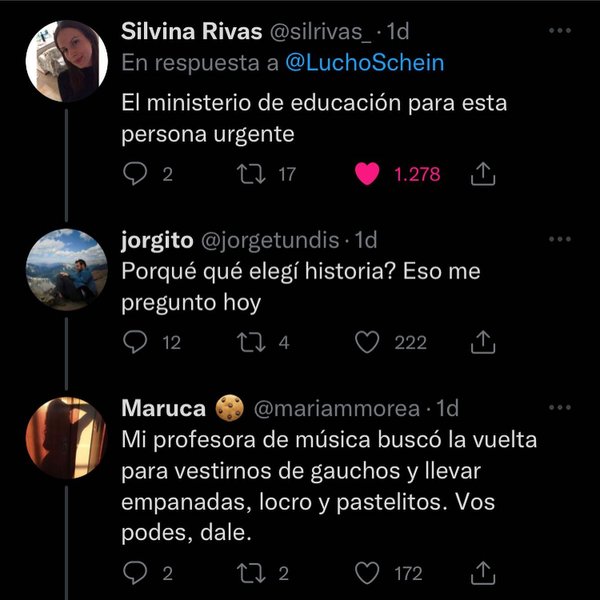Share jorgito's tweet
The height and width of the screenshot is (600, 600).
point(483,343)
